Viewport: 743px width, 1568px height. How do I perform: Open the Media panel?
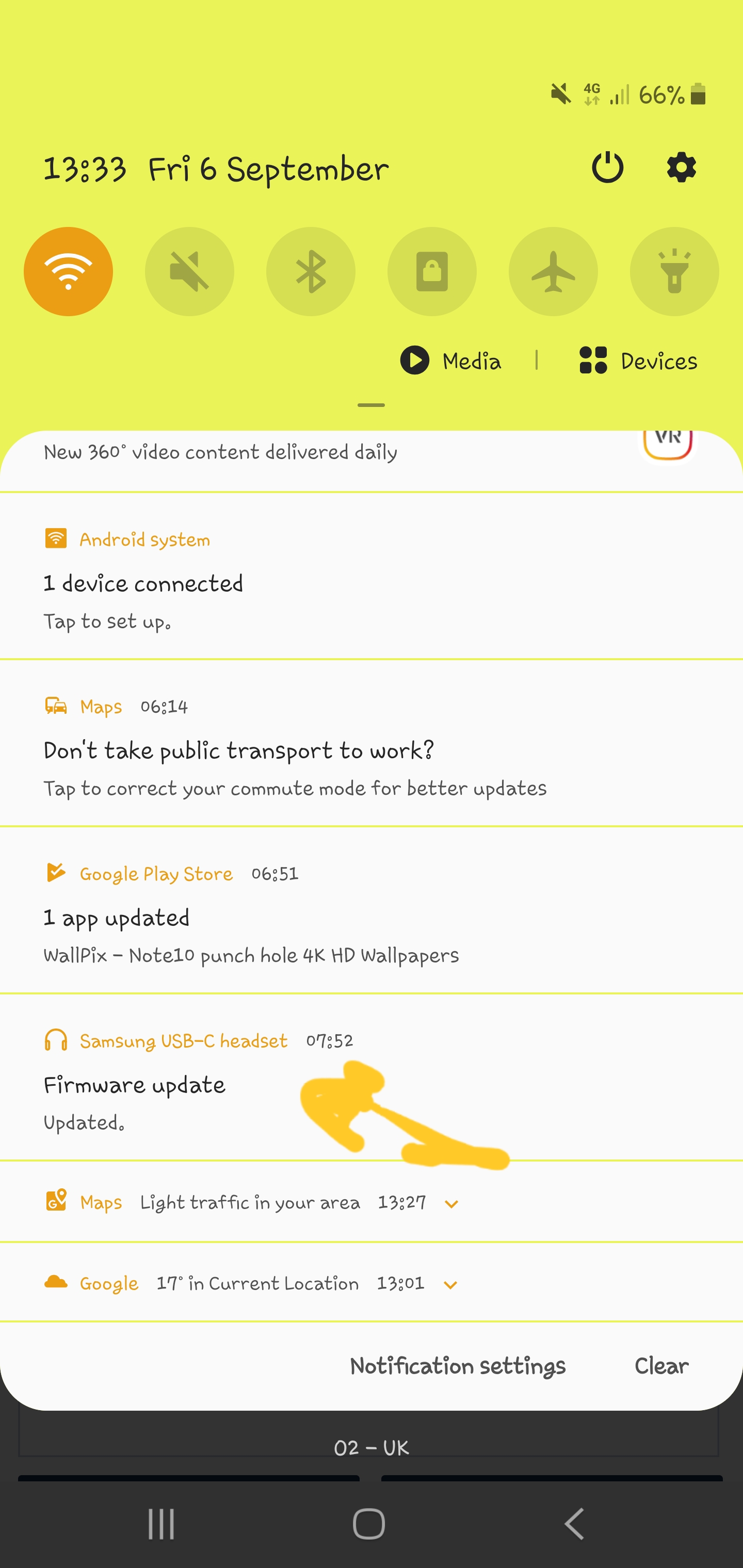[x=451, y=361]
